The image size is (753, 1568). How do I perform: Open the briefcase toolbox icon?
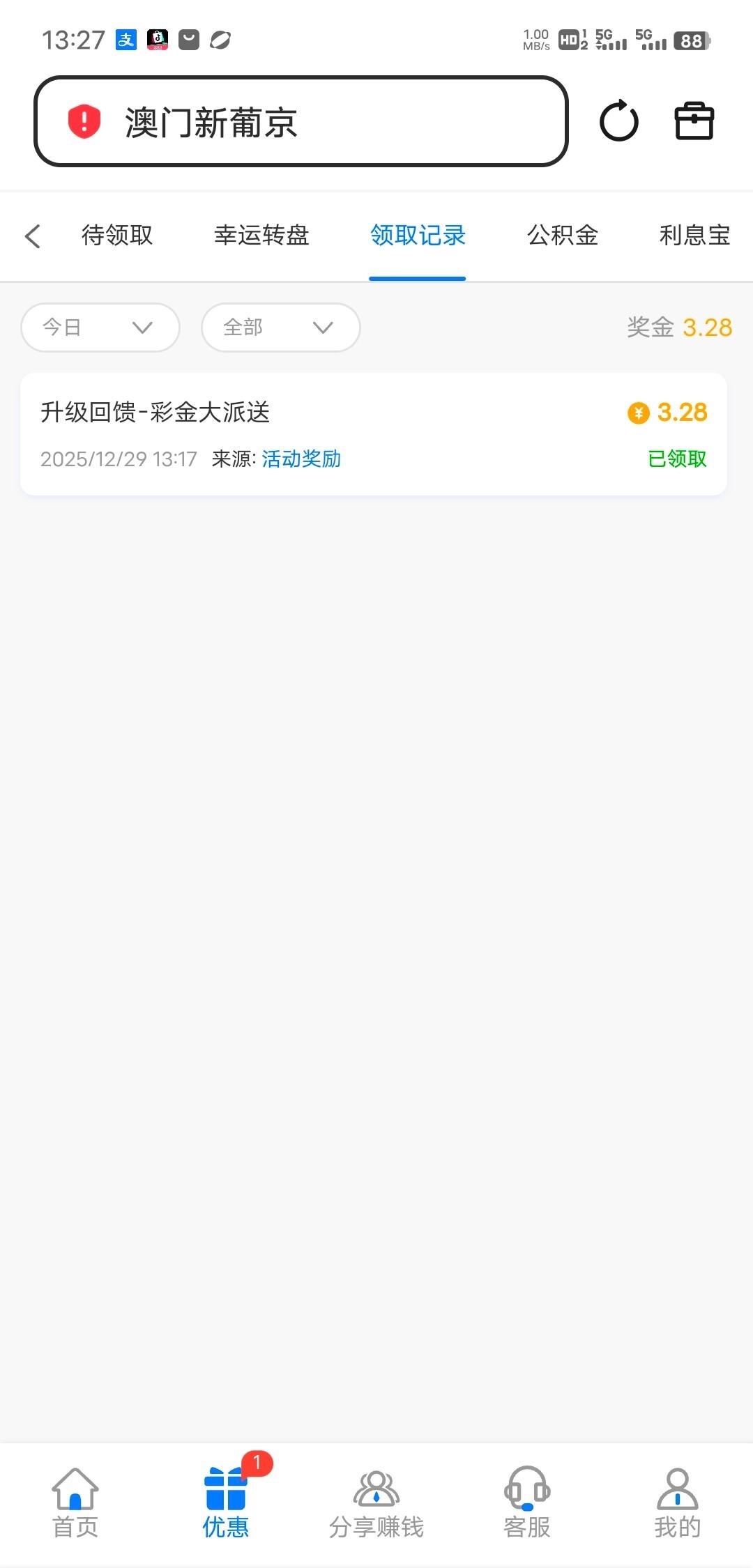coord(694,122)
